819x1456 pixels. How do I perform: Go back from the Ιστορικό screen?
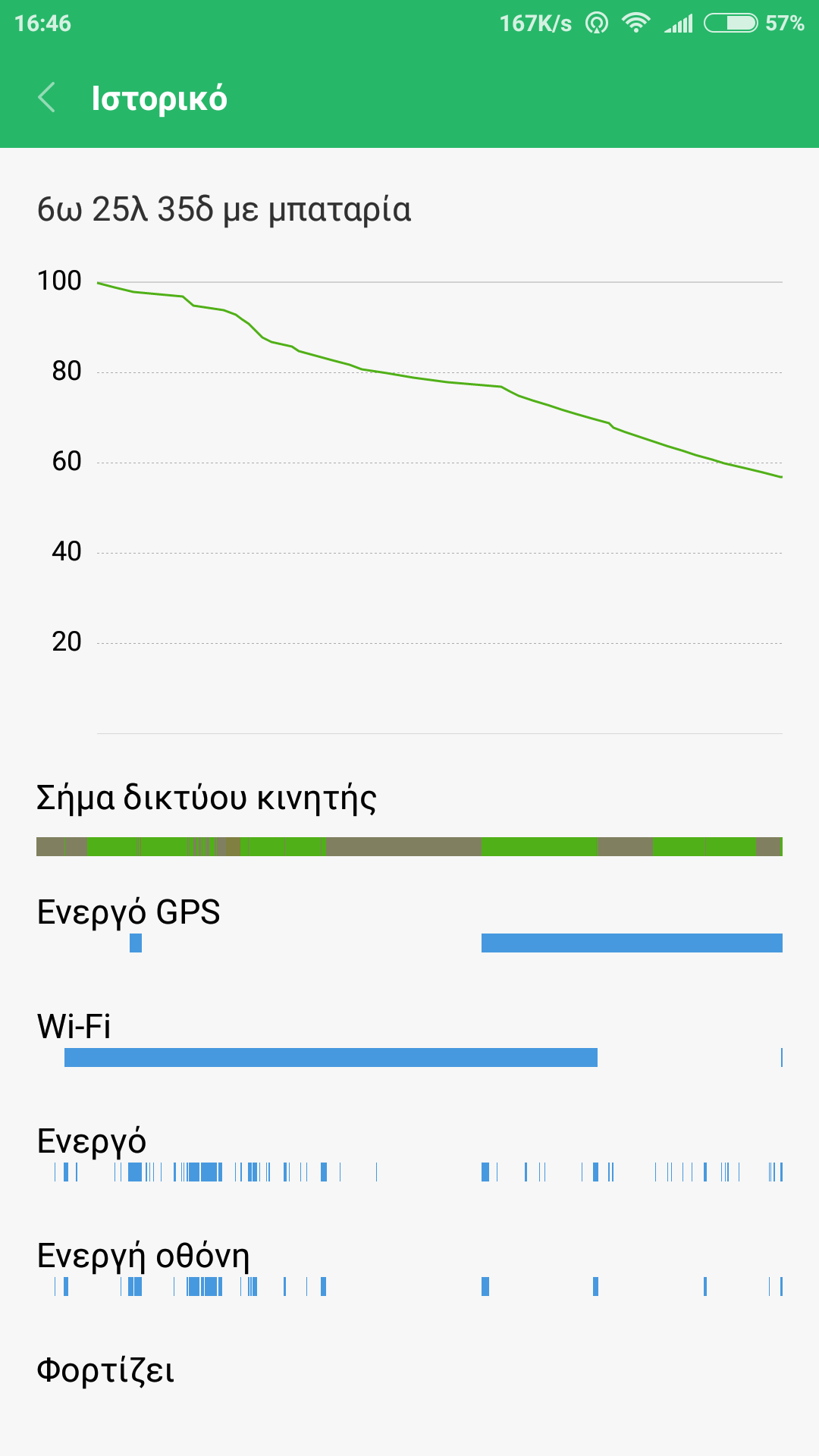pos(47,98)
